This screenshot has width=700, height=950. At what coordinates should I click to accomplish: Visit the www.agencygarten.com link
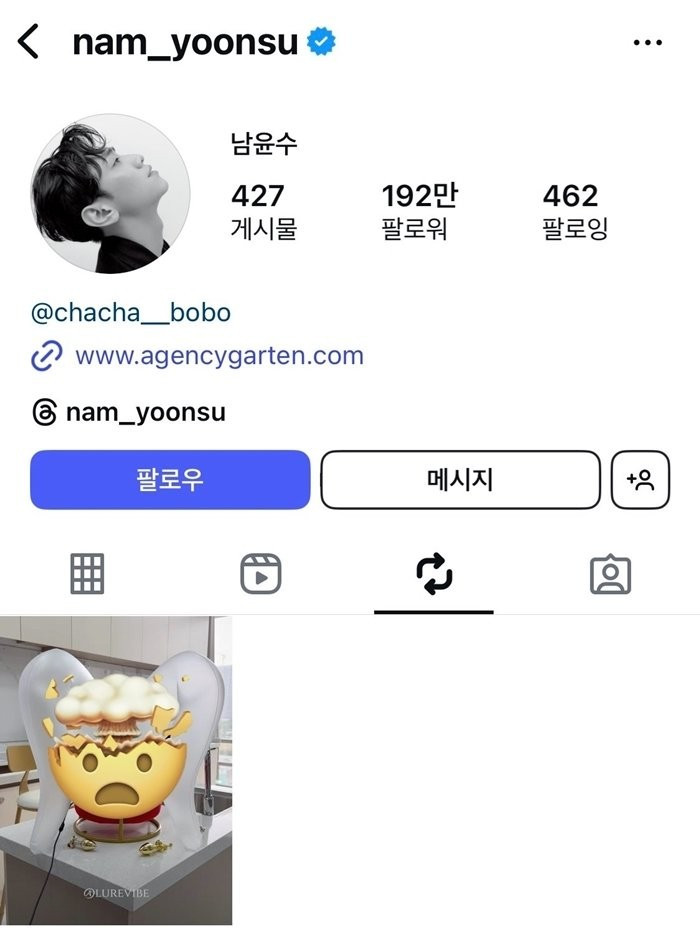218,356
